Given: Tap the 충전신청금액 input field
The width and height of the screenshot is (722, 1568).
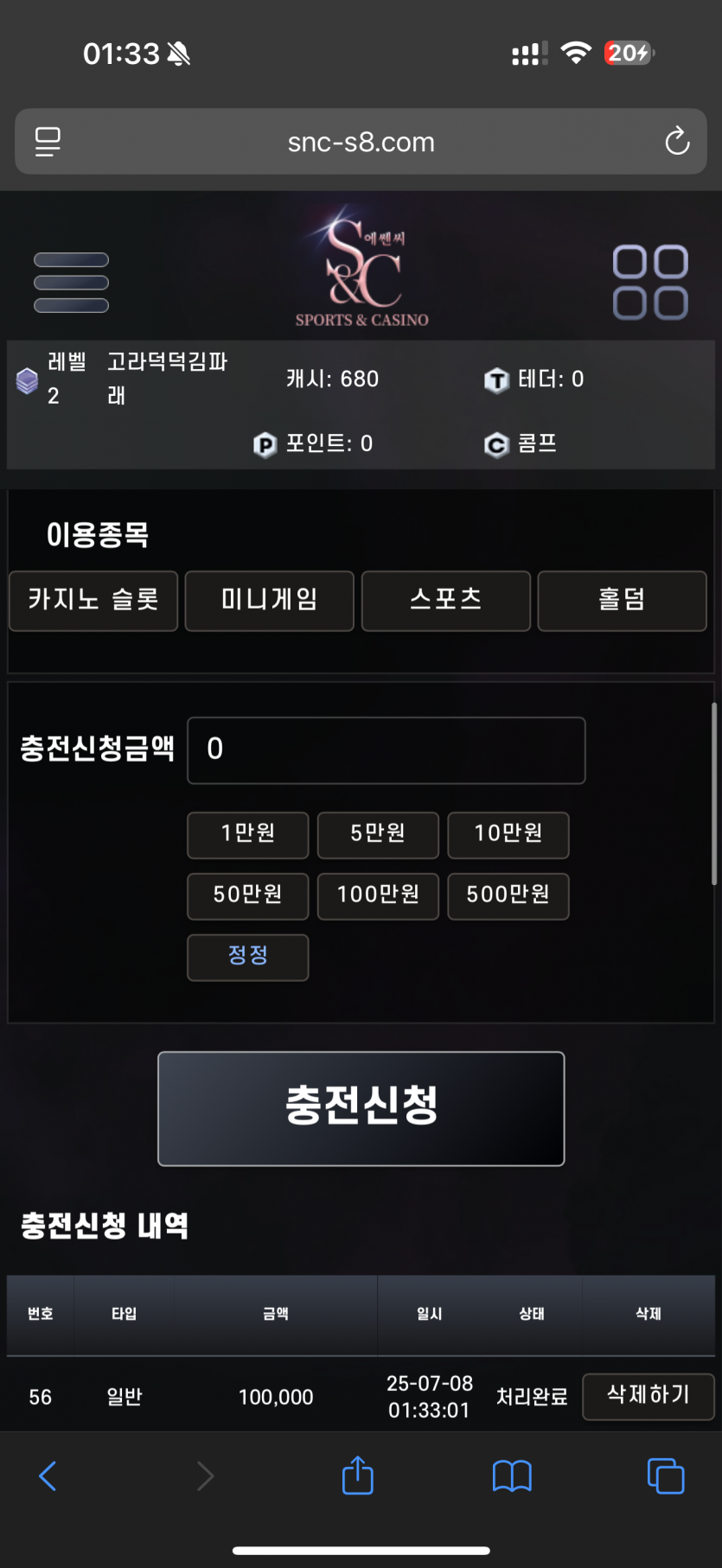Looking at the screenshot, I should click(386, 749).
